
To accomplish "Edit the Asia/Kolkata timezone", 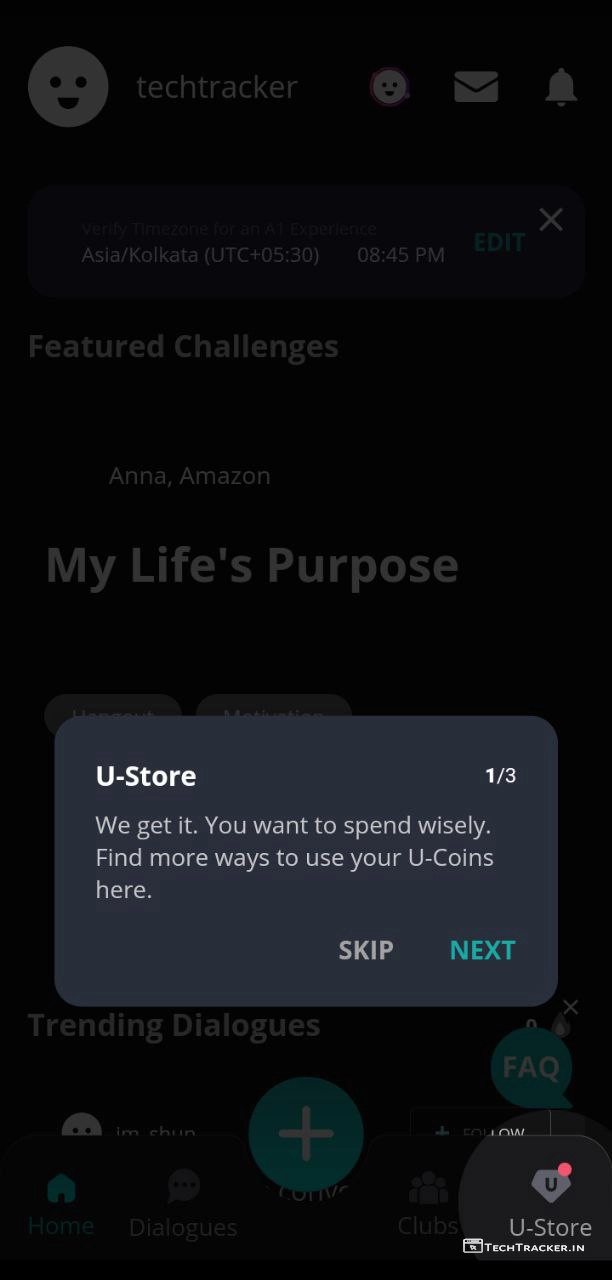I will click(499, 243).
